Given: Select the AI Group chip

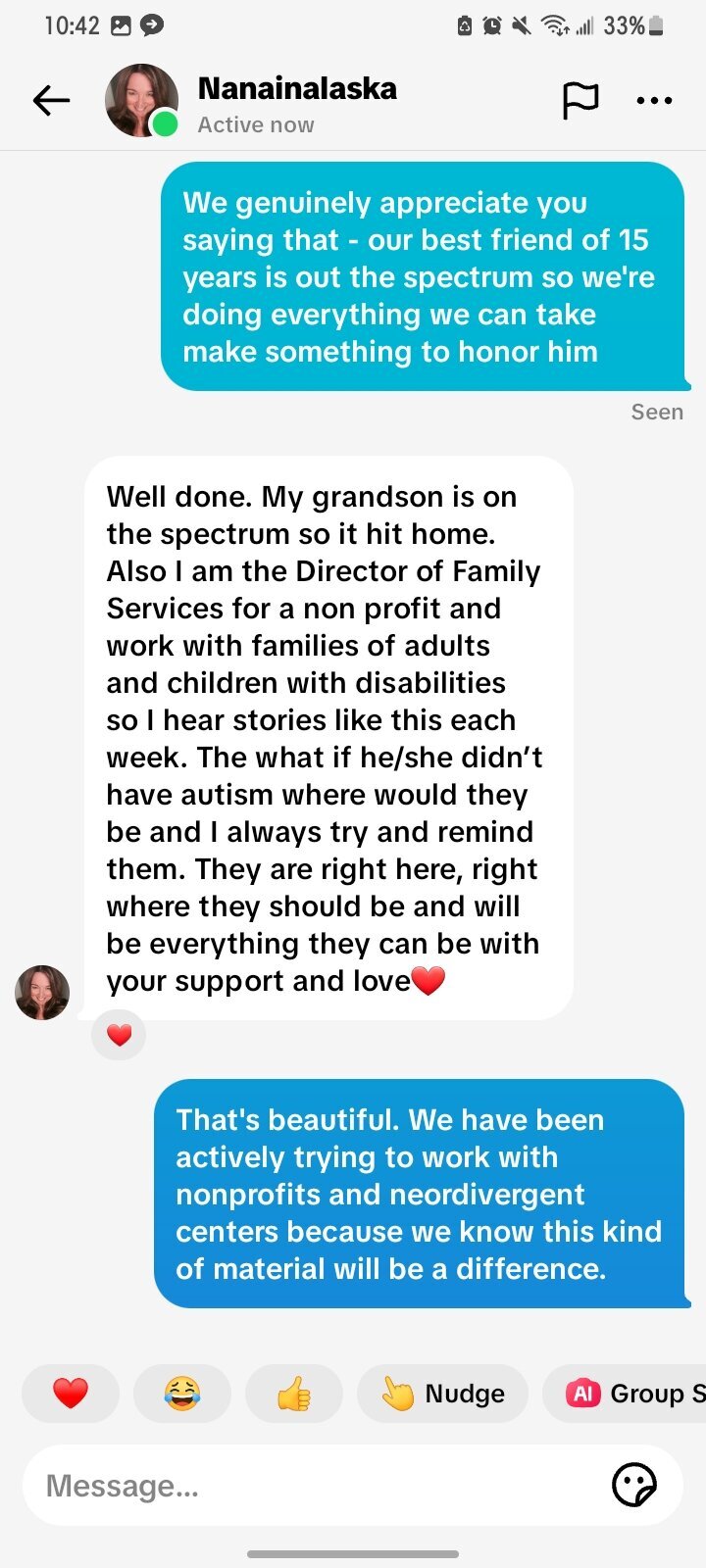Looking at the screenshot, I should point(628,1393).
